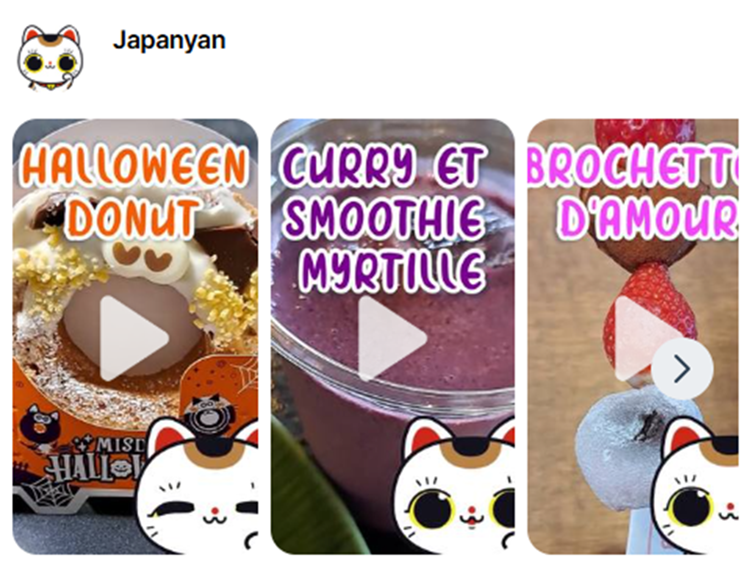This screenshot has height=575, width=748.
Task: Open the Japanyan profile
Action: tap(168, 41)
